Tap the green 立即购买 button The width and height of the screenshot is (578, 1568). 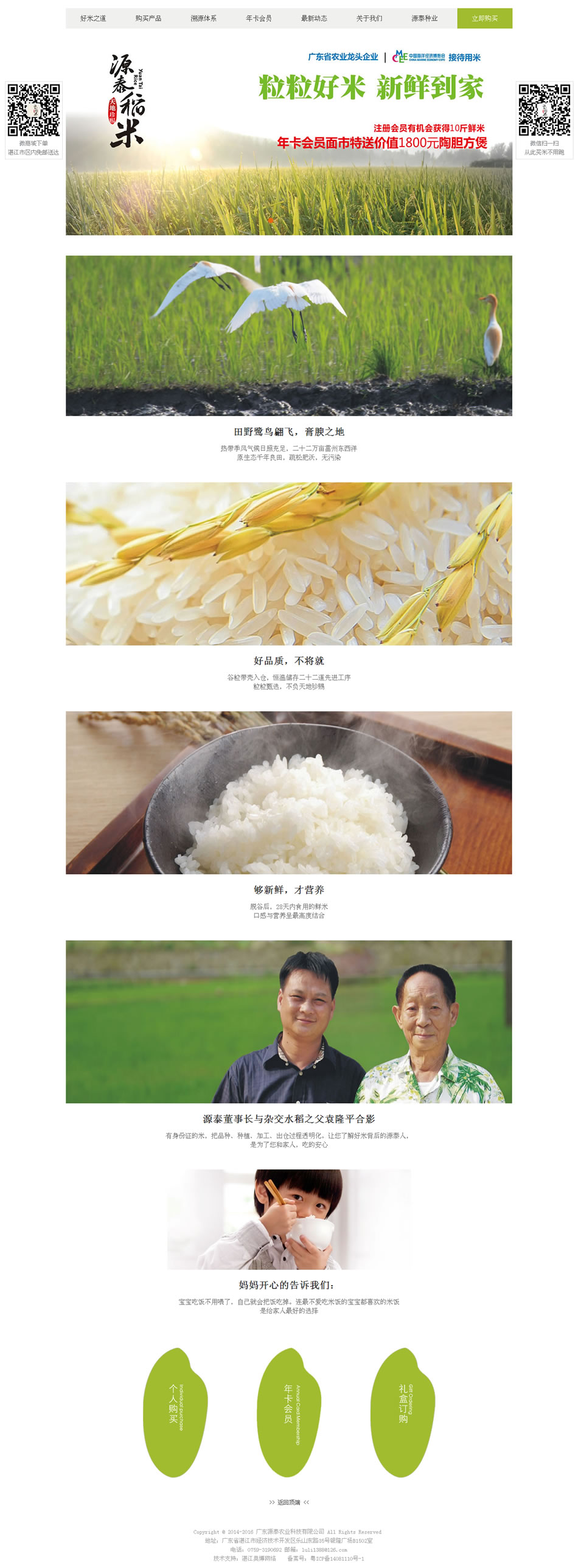click(x=484, y=18)
